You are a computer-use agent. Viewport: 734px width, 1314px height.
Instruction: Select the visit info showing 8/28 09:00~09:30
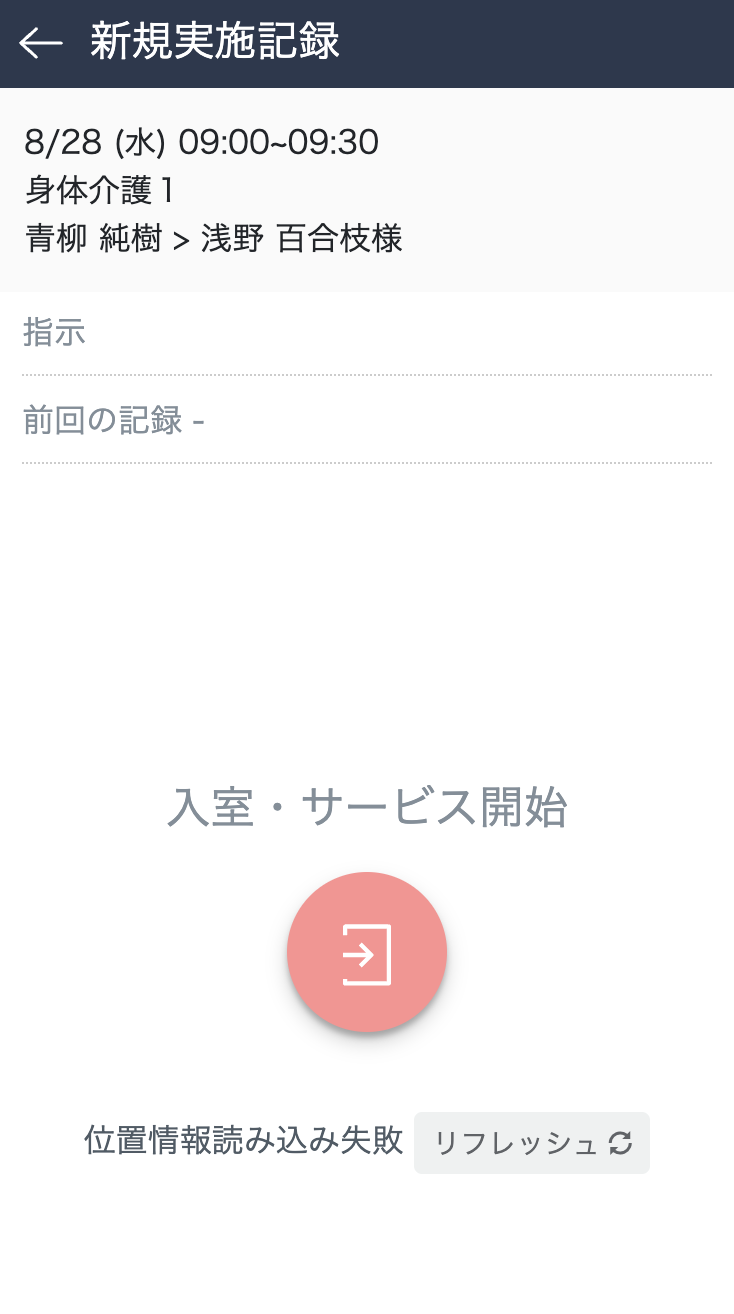click(x=203, y=142)
